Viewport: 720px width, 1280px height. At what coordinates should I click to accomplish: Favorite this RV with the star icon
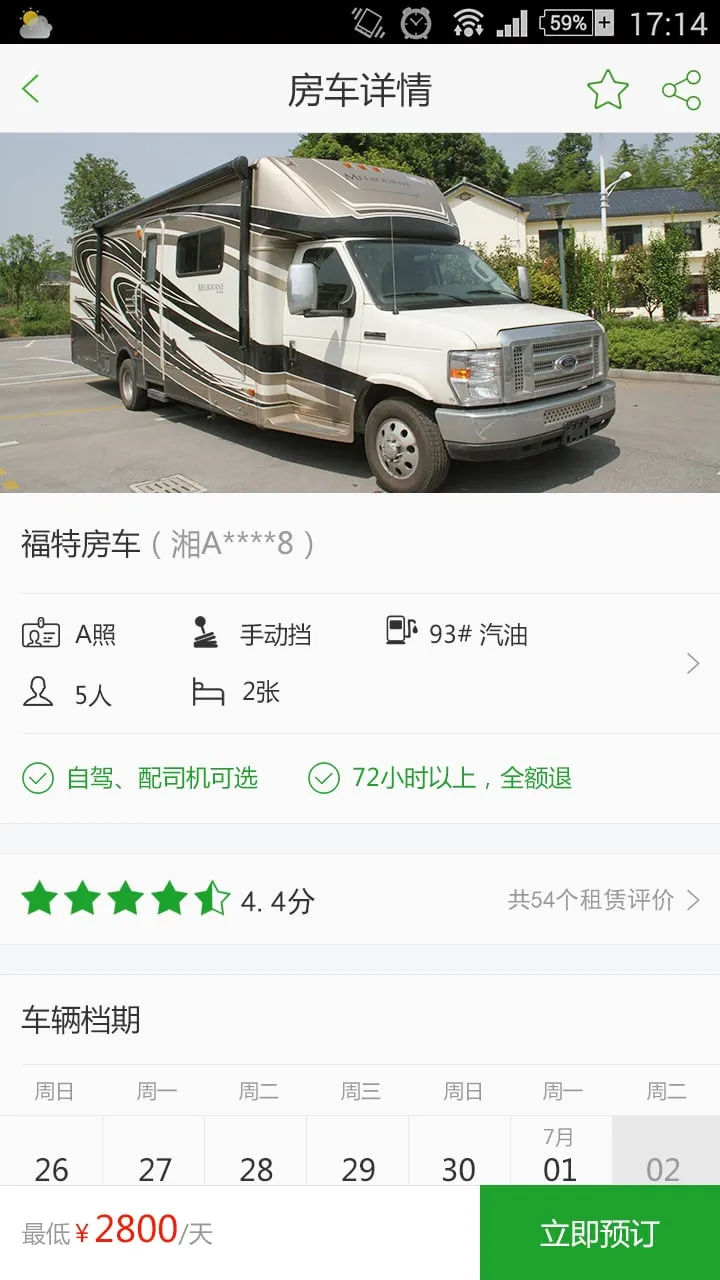pos(607,90)
